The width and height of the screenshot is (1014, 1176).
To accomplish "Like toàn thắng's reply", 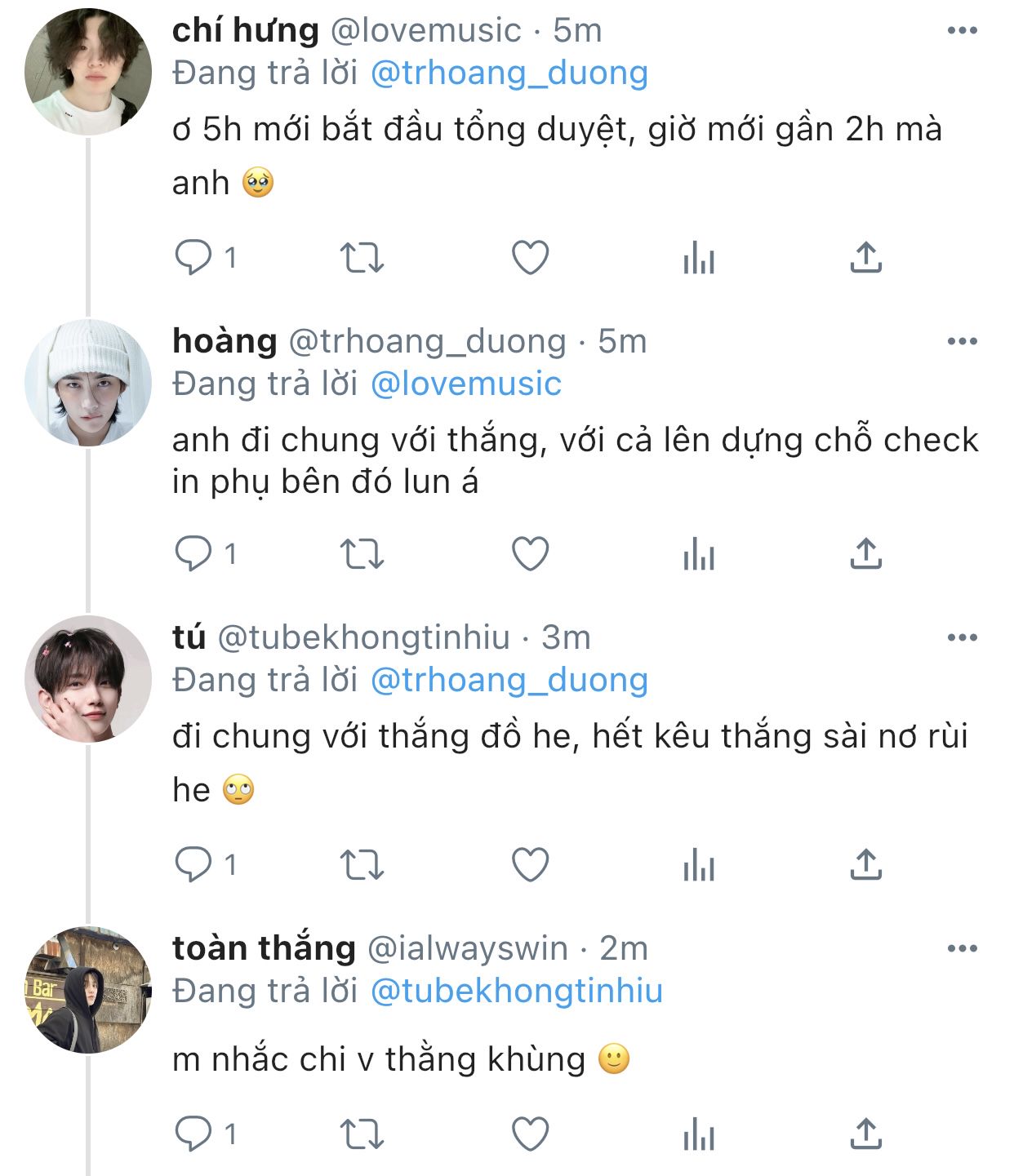I will coord(530,1134).
